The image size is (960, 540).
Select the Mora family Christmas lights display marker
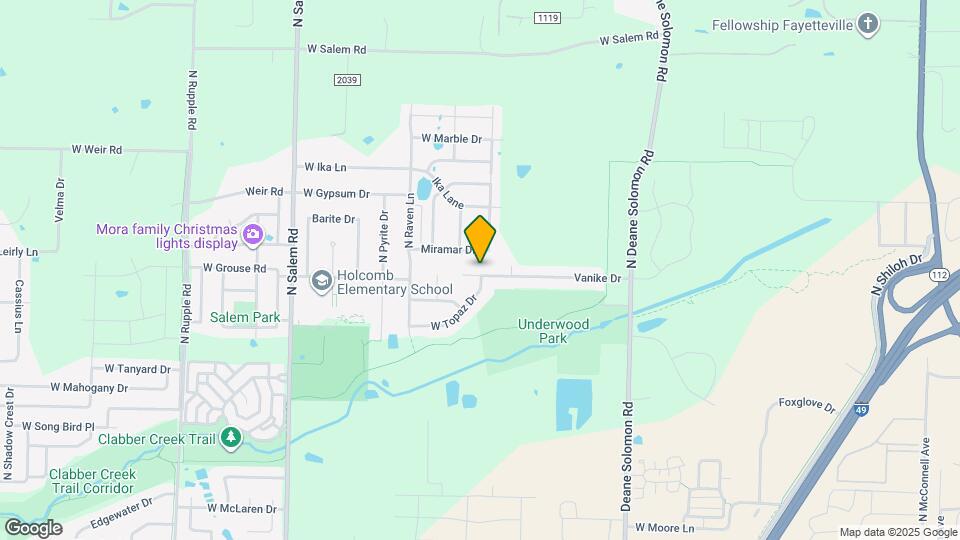pos(253,236)
